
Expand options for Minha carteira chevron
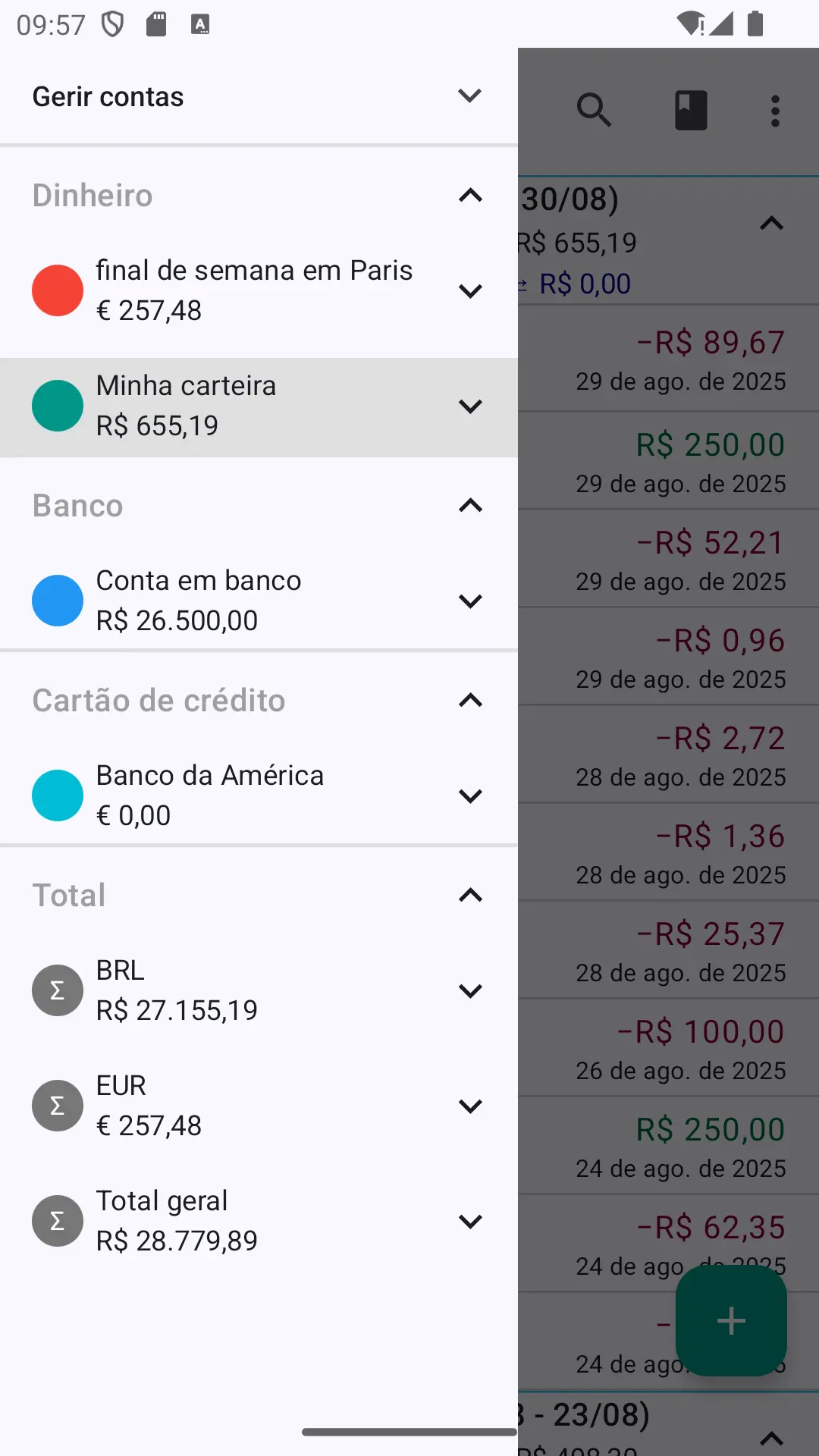click(470, 406)
